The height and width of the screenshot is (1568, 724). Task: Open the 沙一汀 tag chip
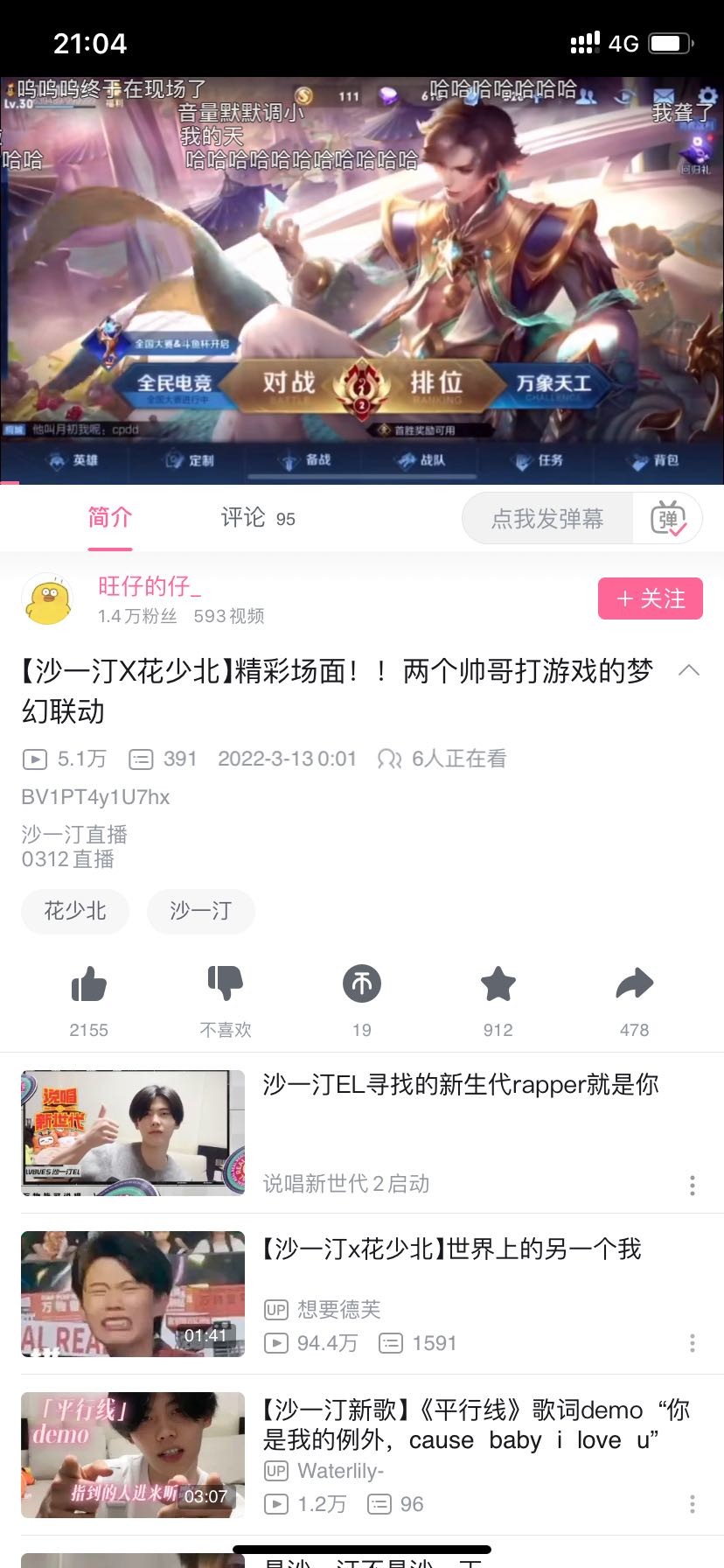click(200, 911)
